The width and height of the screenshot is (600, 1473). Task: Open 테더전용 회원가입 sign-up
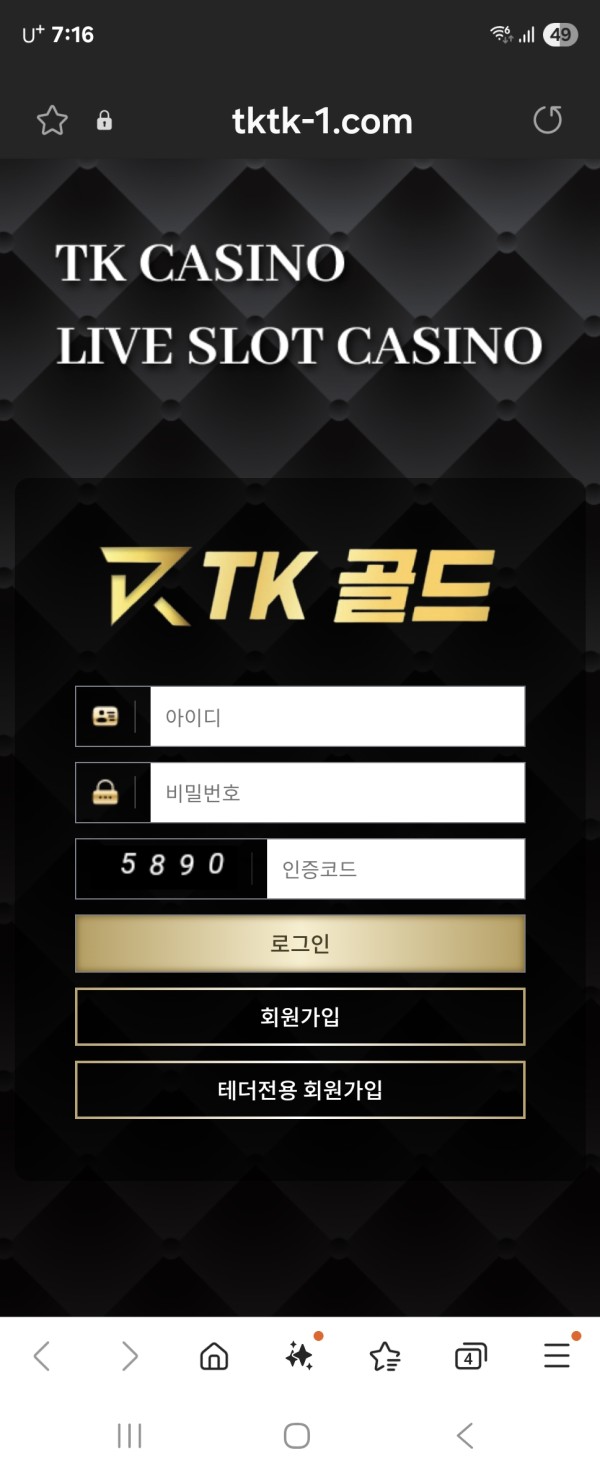tap(300, 1090)
